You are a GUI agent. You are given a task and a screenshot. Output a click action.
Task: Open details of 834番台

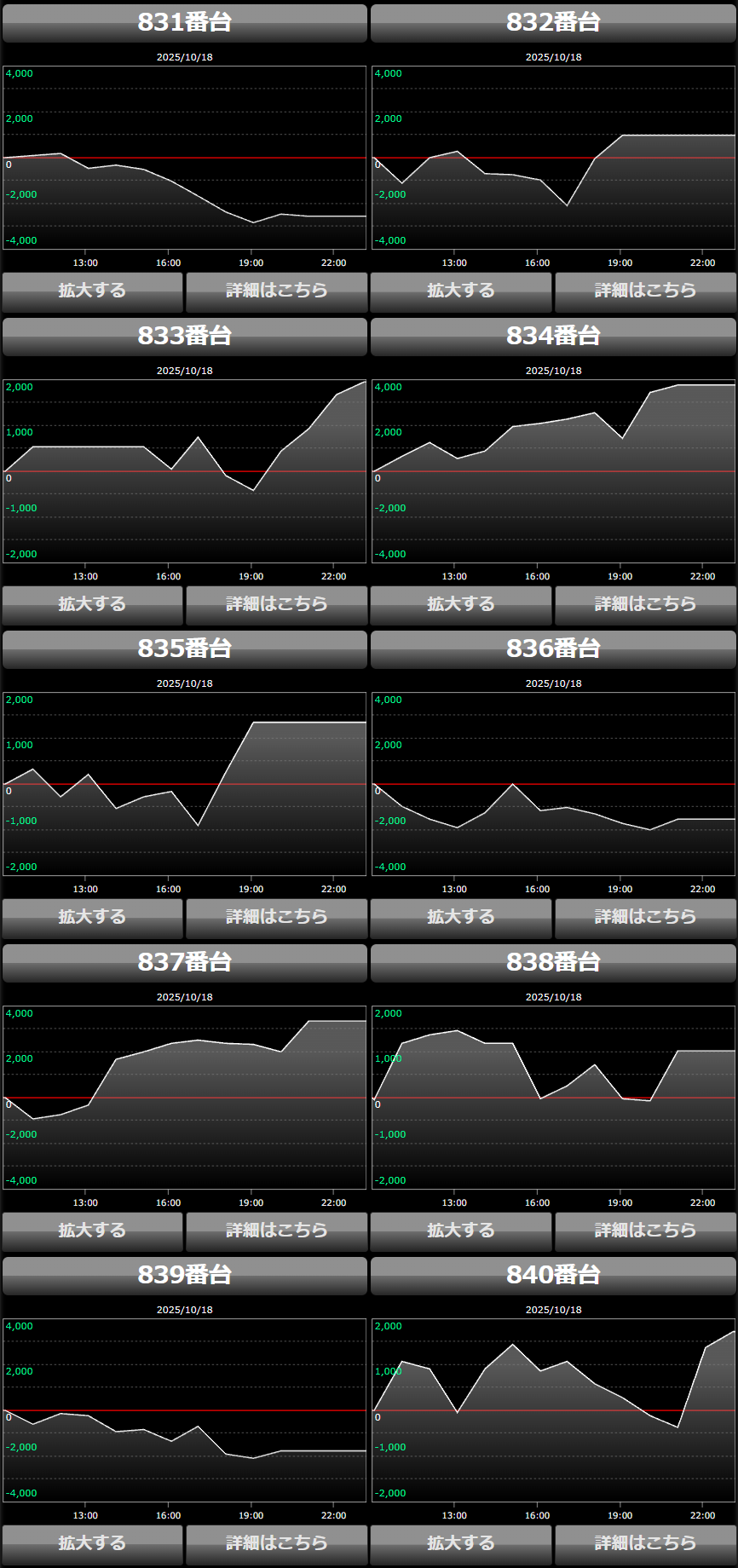(x=645, y=604)
